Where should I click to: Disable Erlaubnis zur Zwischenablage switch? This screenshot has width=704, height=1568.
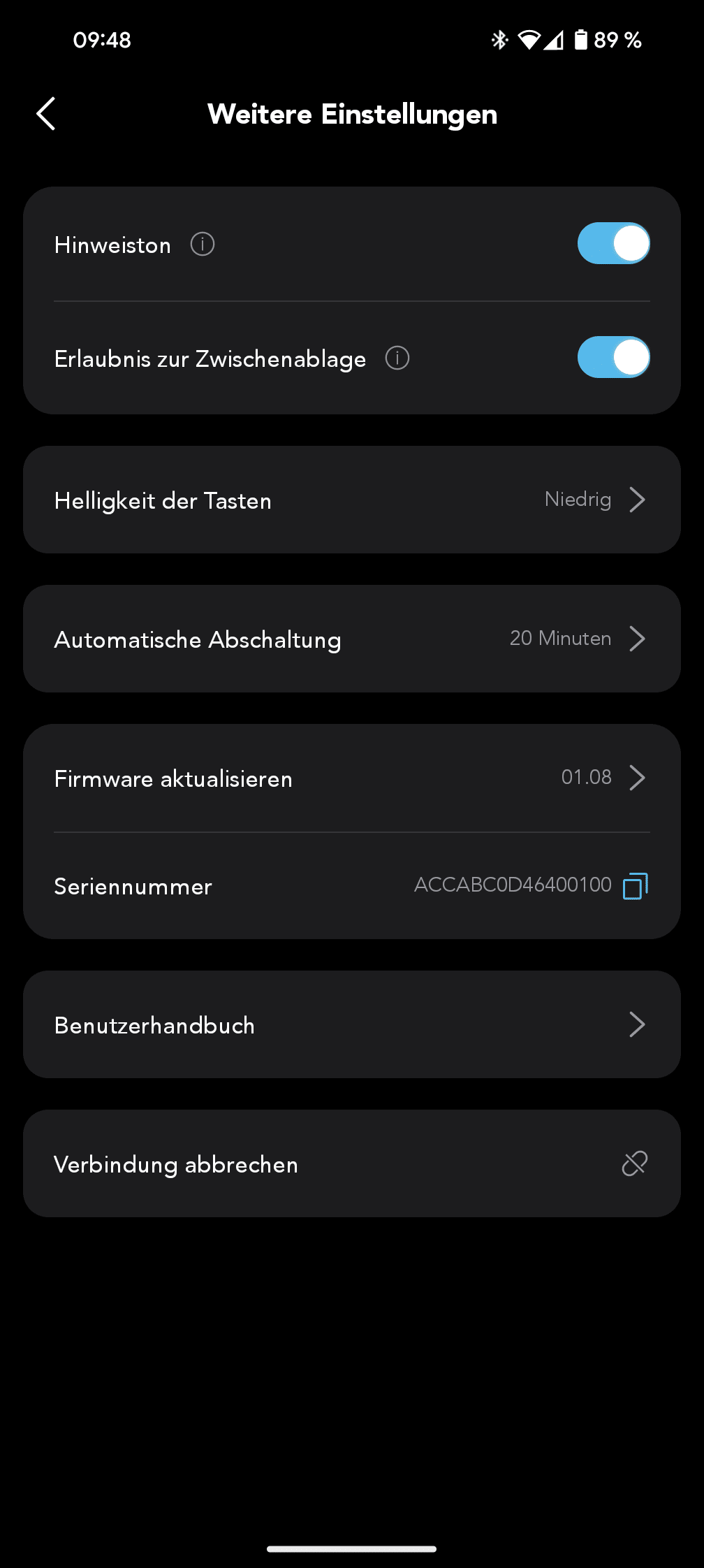[x=613, y=358]
